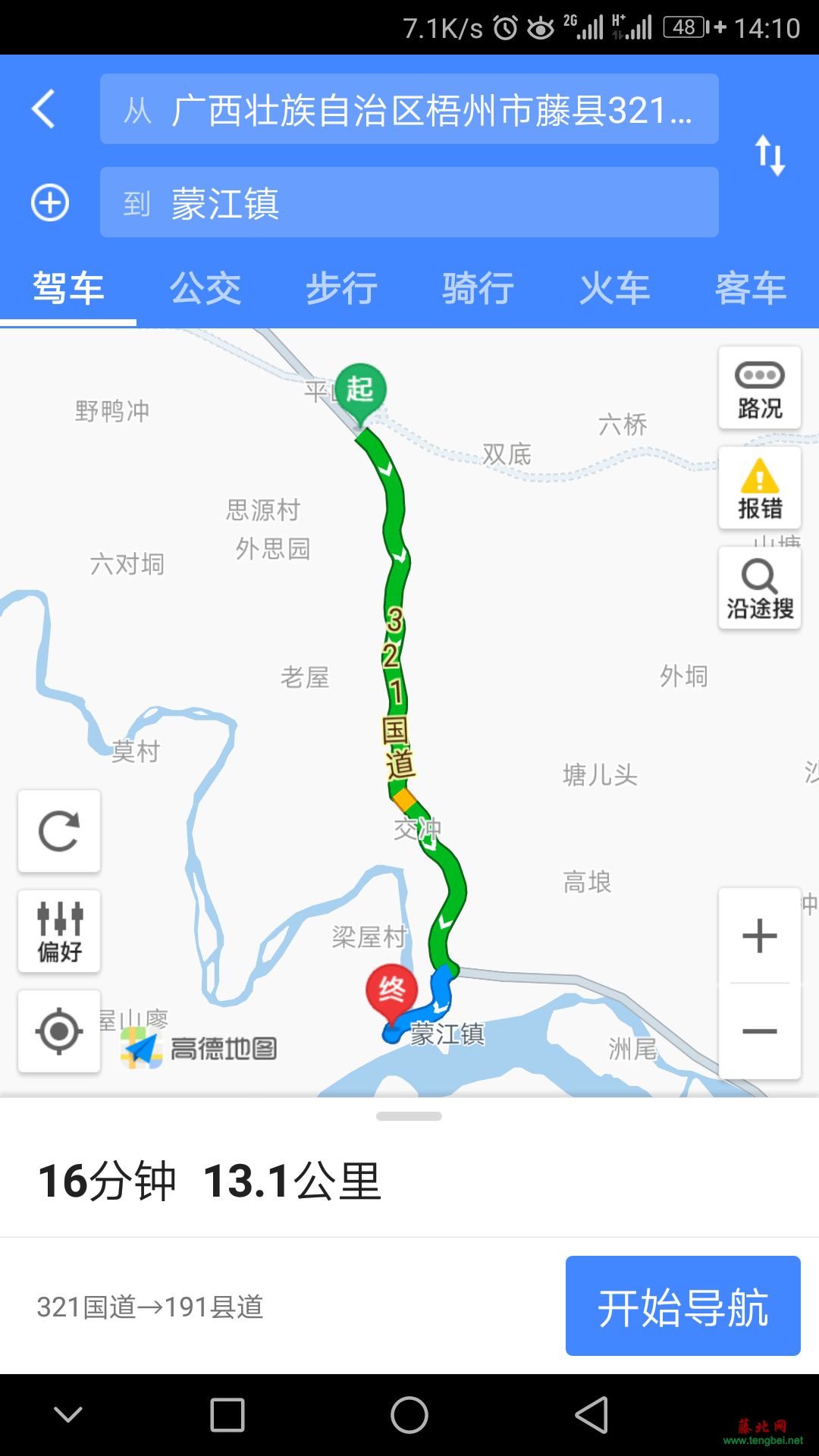This screenshot has width=819, height=1456.
Task: Add a waypoint with the plus icon
Action: pyautogui.click(x=50, y=202)
